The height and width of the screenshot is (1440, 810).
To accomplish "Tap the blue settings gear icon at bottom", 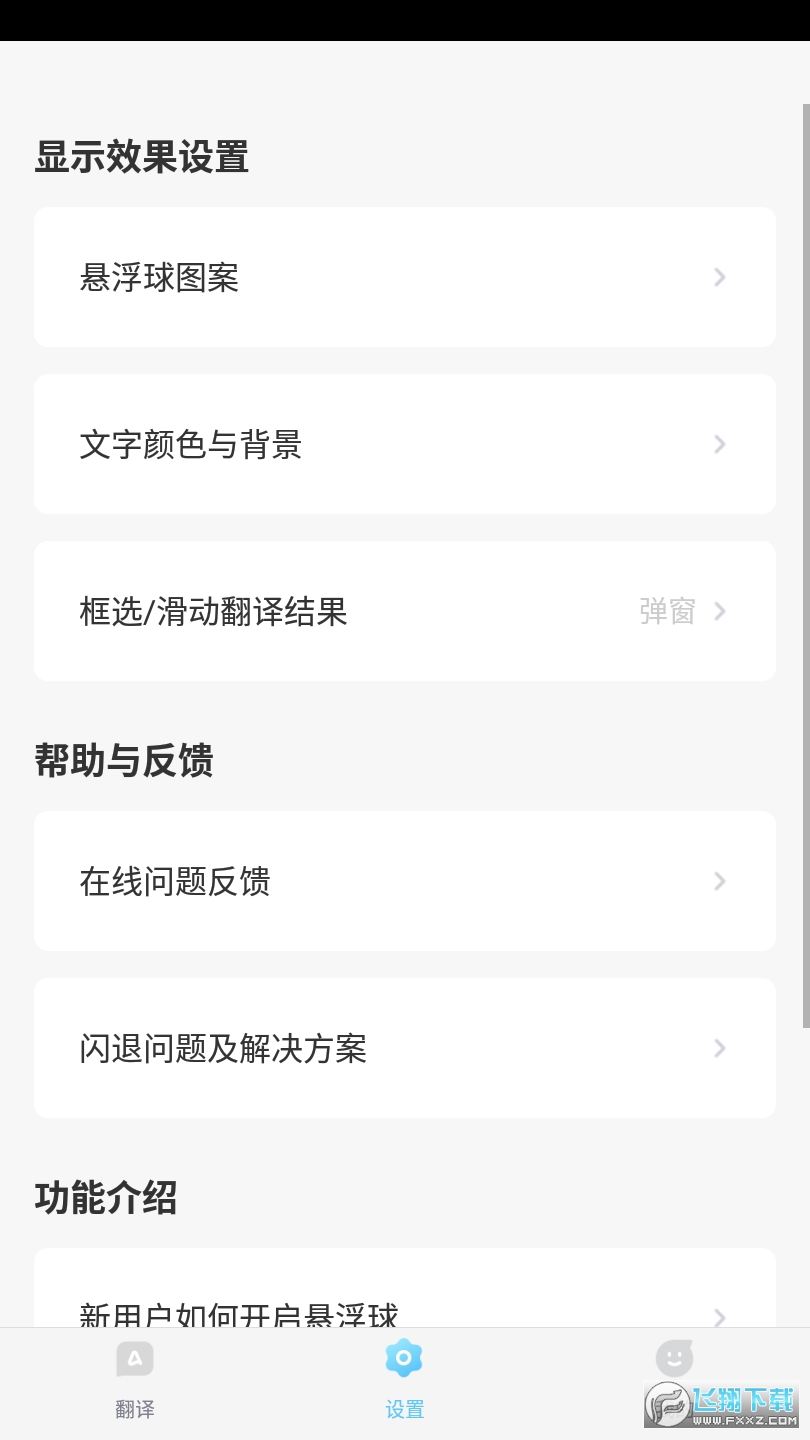I will (404, 1358).
